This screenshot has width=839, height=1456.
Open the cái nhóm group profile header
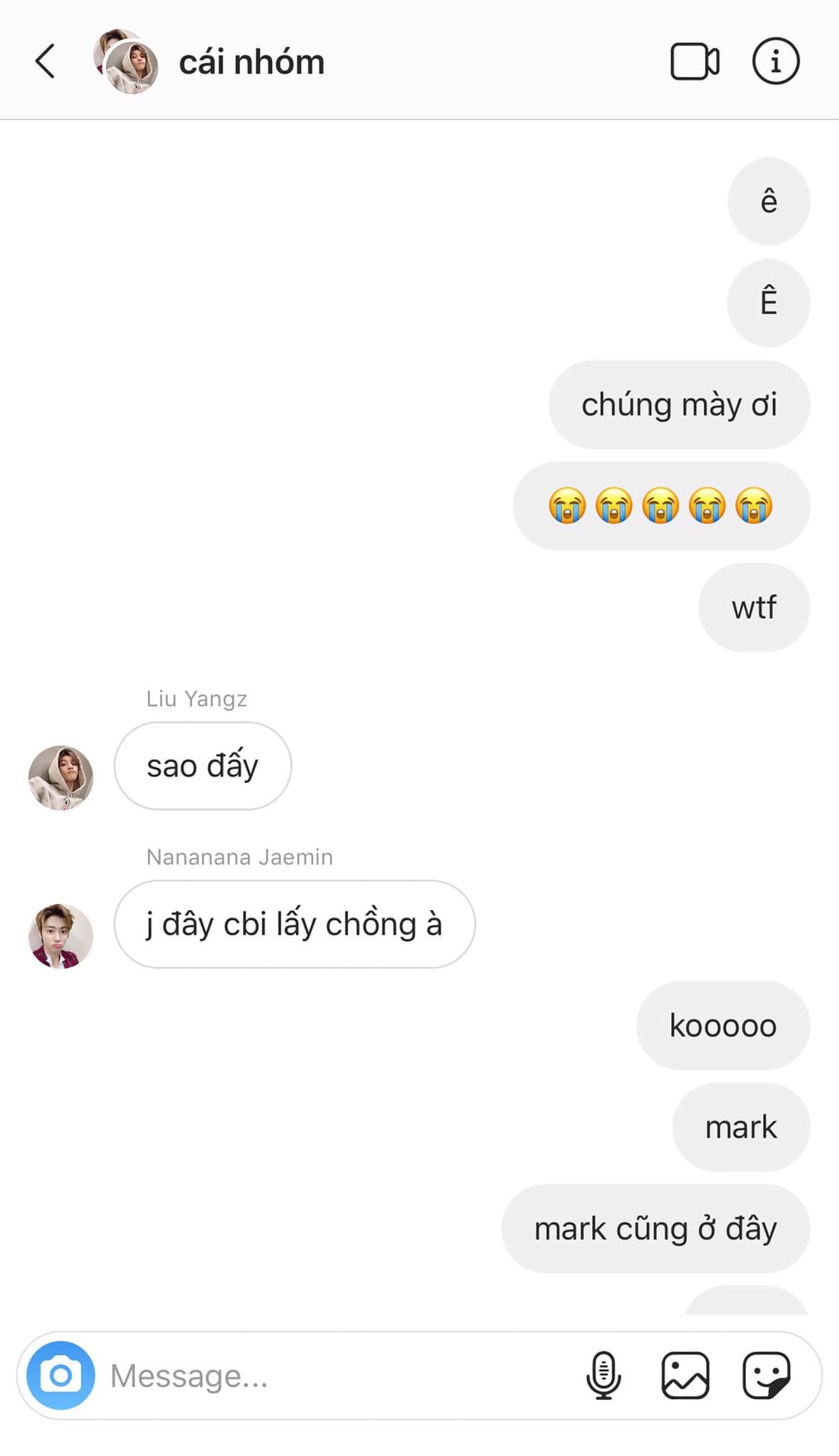click(251, 62)
